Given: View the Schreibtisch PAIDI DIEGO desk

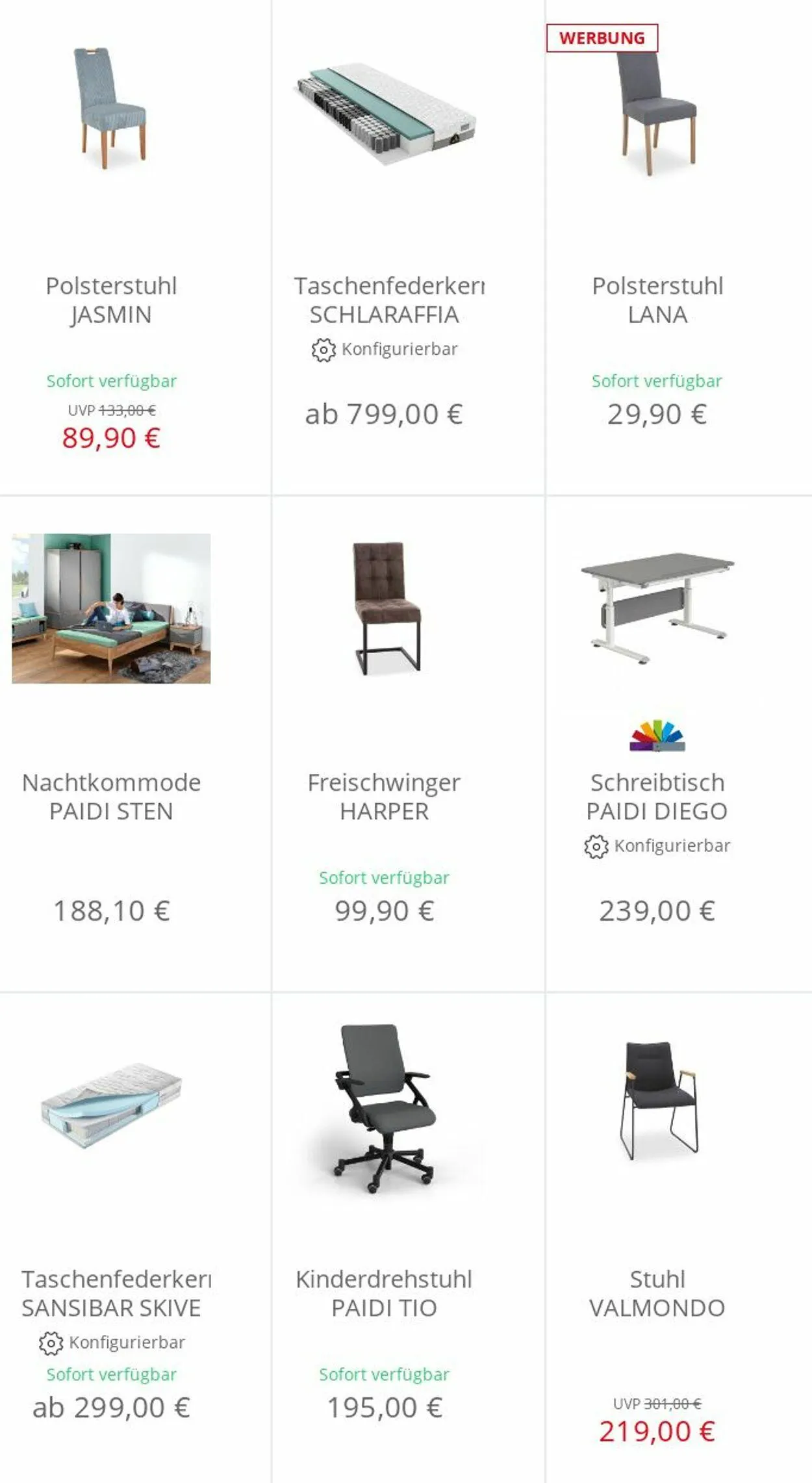Looking at the screenshot, I should pyautogui.click(x=679, y=743).
